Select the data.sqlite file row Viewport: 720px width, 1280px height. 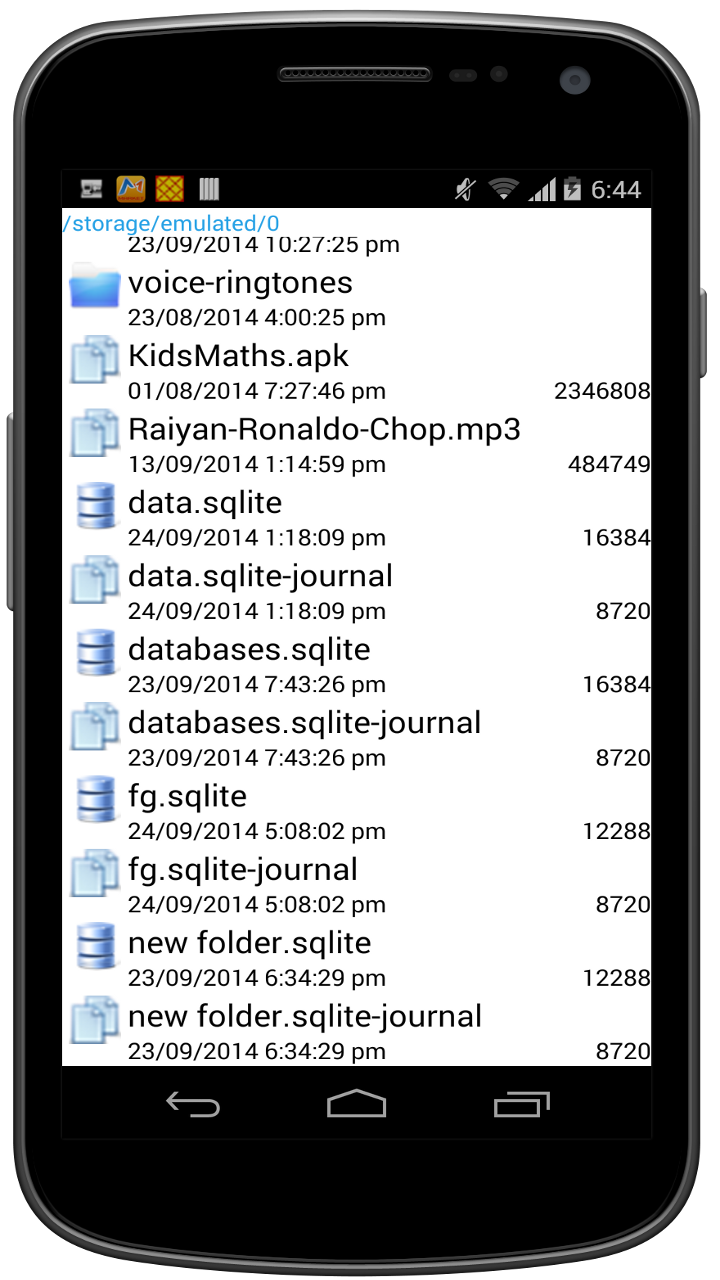(x=204, y=502)
